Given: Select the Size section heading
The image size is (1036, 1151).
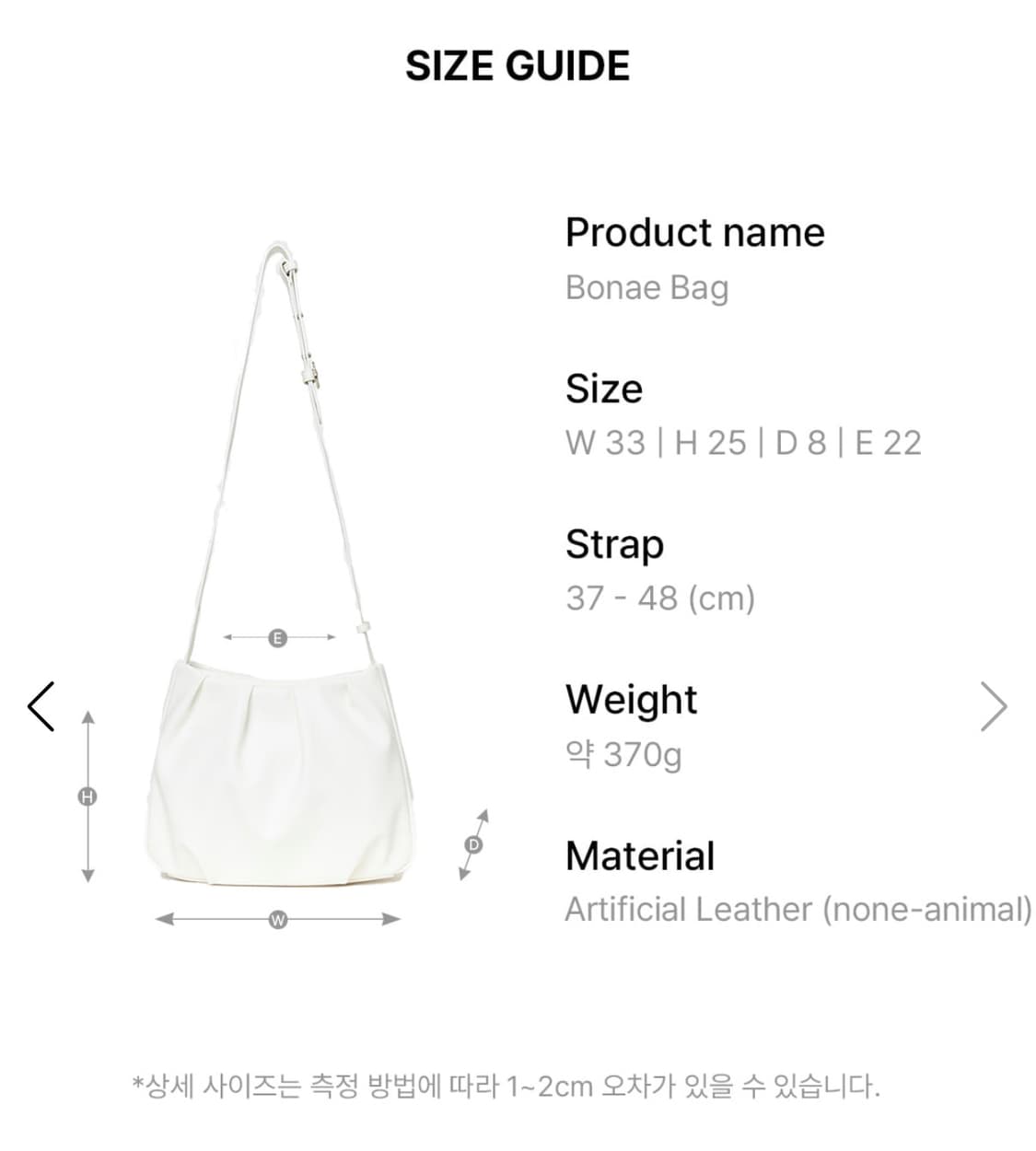Looking at the screenshot, I should point(605,389).
